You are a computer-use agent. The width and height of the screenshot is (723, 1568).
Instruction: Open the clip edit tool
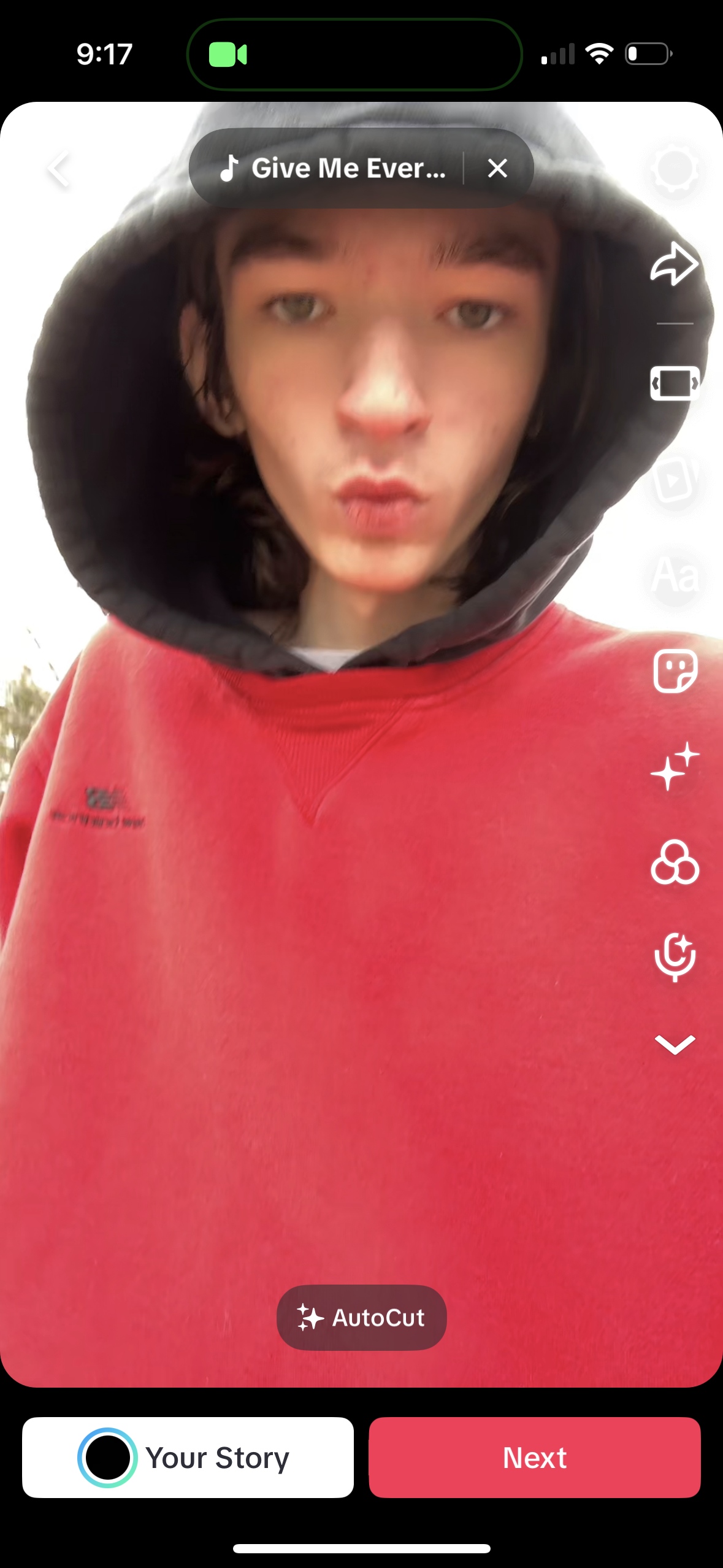pyautogui.click(x=675, y=384)
